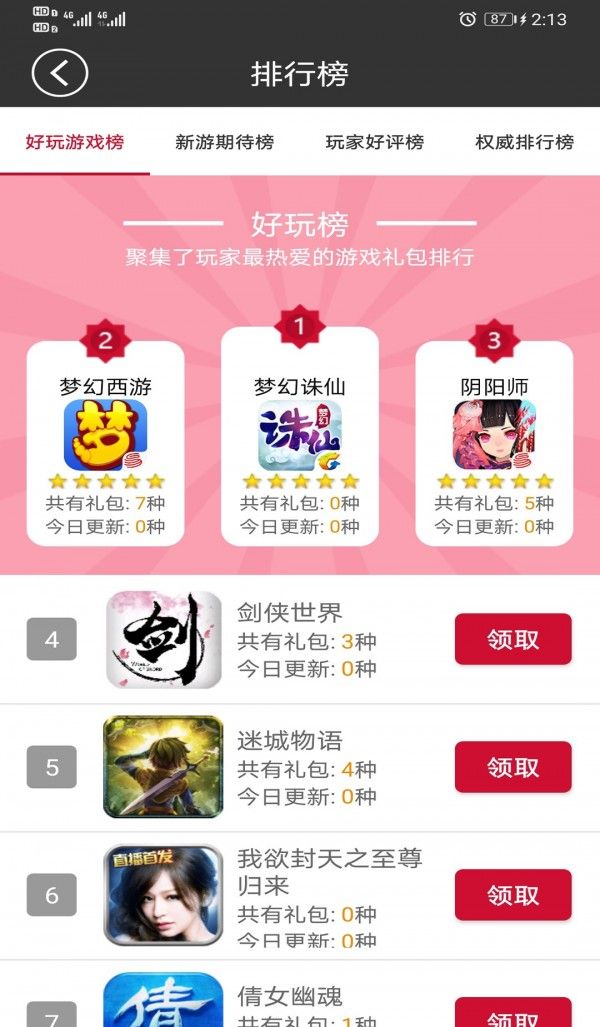Switch to the 权威排行榜 tab
The width and height of the screenshot is (600, 1027).
524,142
